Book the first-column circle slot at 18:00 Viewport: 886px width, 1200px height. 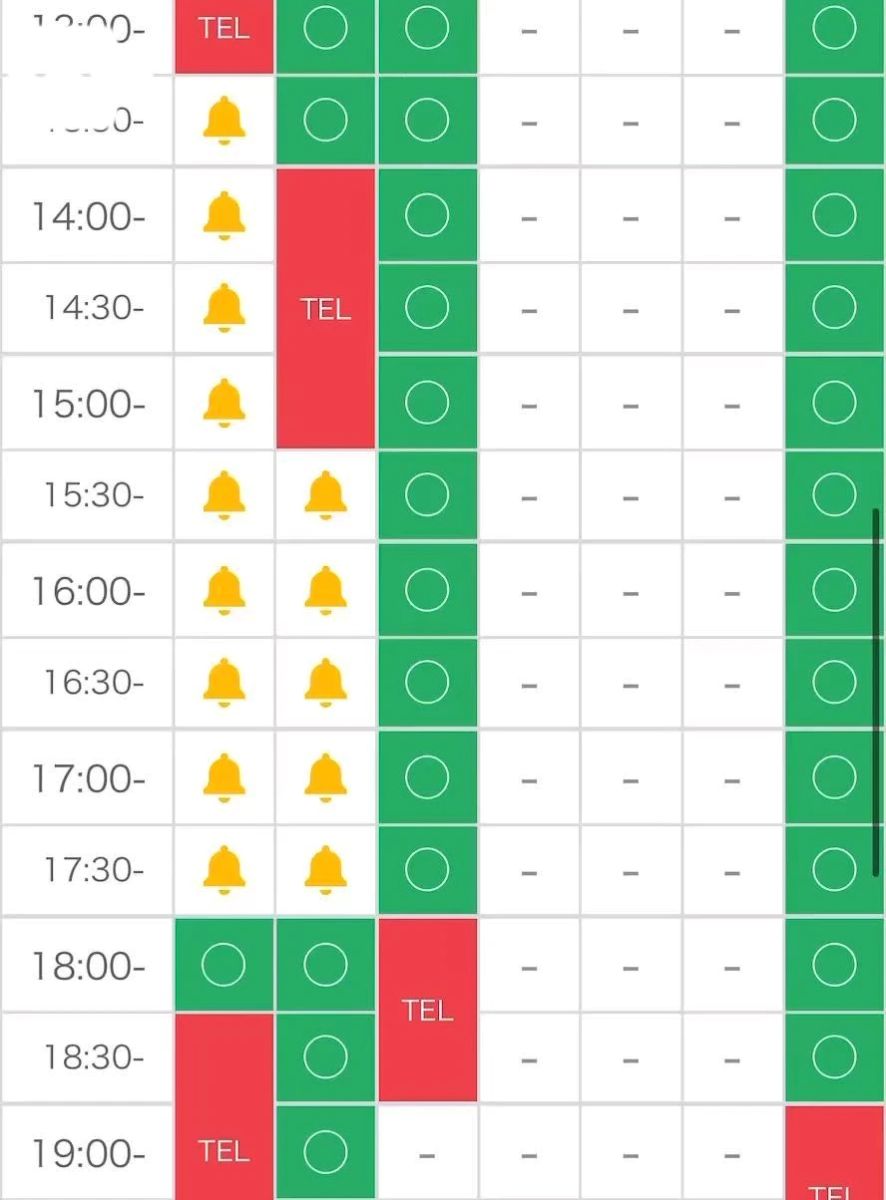point(224,965)
